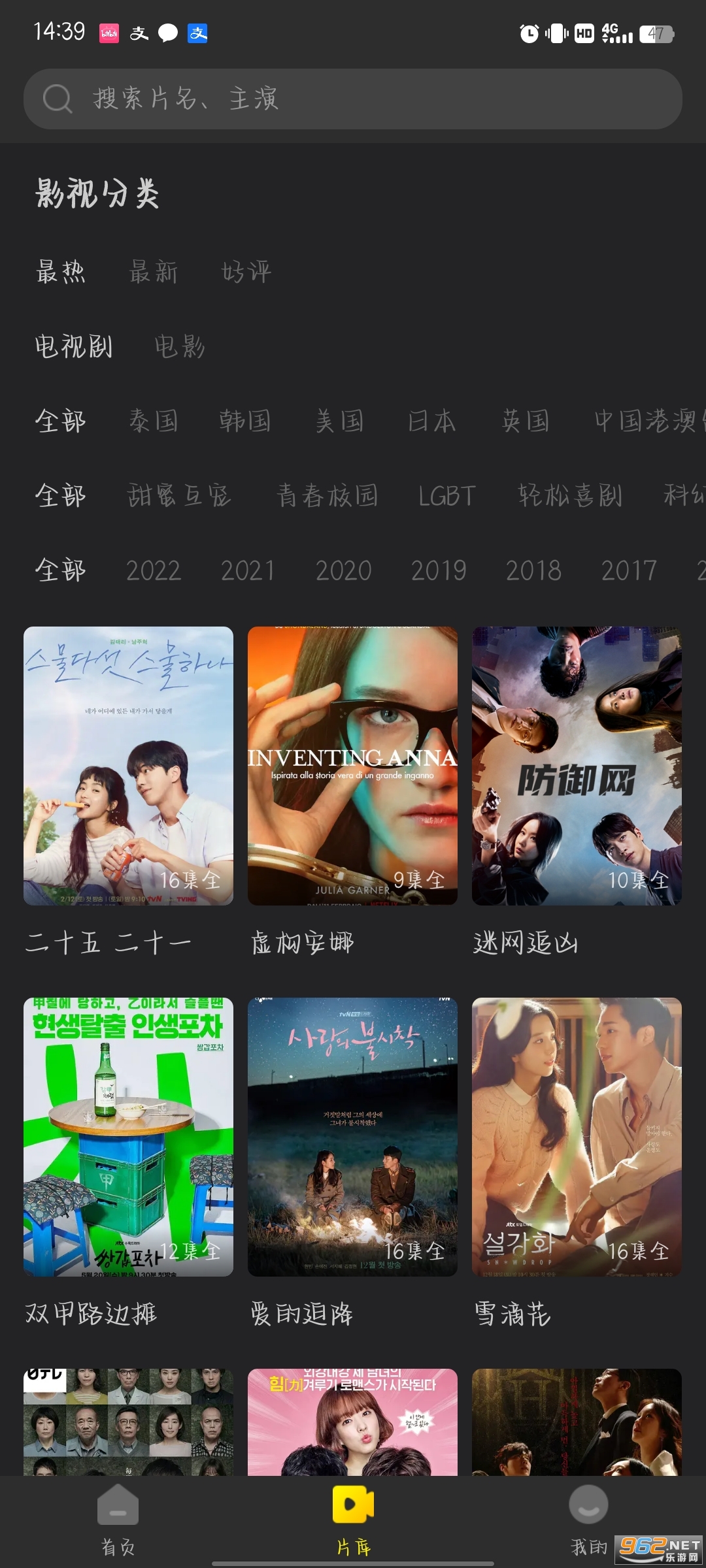Open the drama 双甲路边摊
Image resolution: width=706 pixels, height=1568 pixels.
128,1137
